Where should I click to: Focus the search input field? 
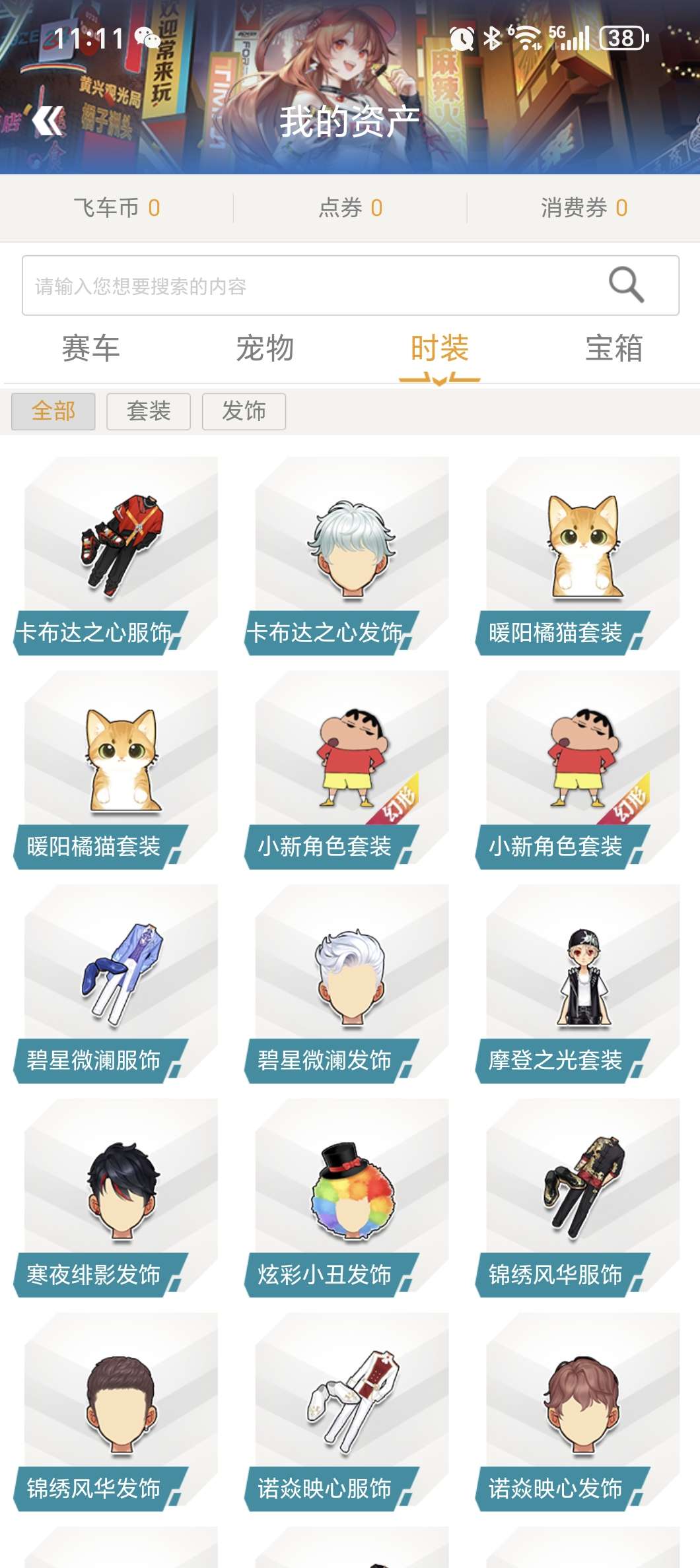(x=310, y=286)
